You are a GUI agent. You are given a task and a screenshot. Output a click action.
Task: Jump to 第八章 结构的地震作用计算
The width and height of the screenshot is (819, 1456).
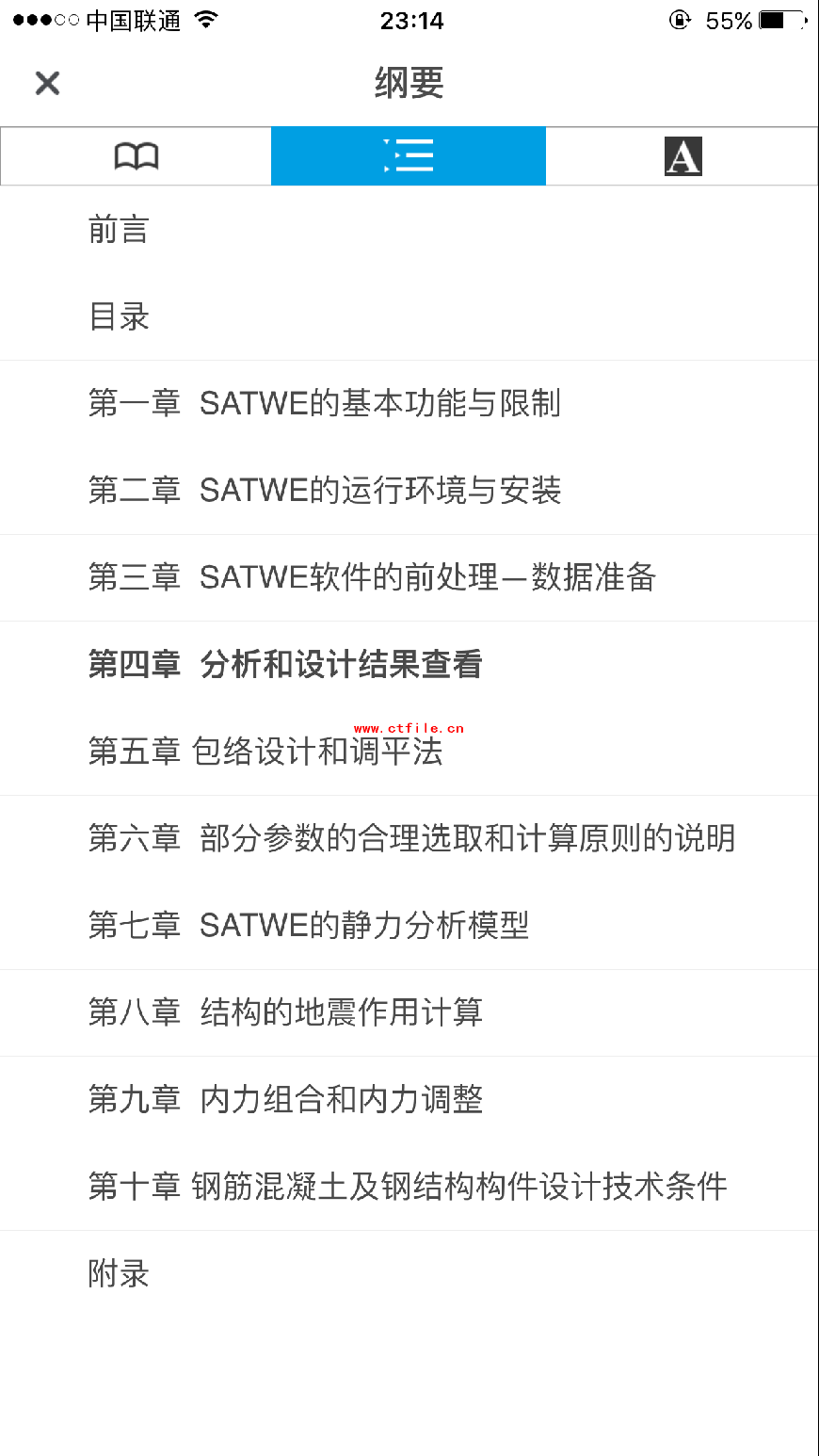click(x=285, y=1012)
